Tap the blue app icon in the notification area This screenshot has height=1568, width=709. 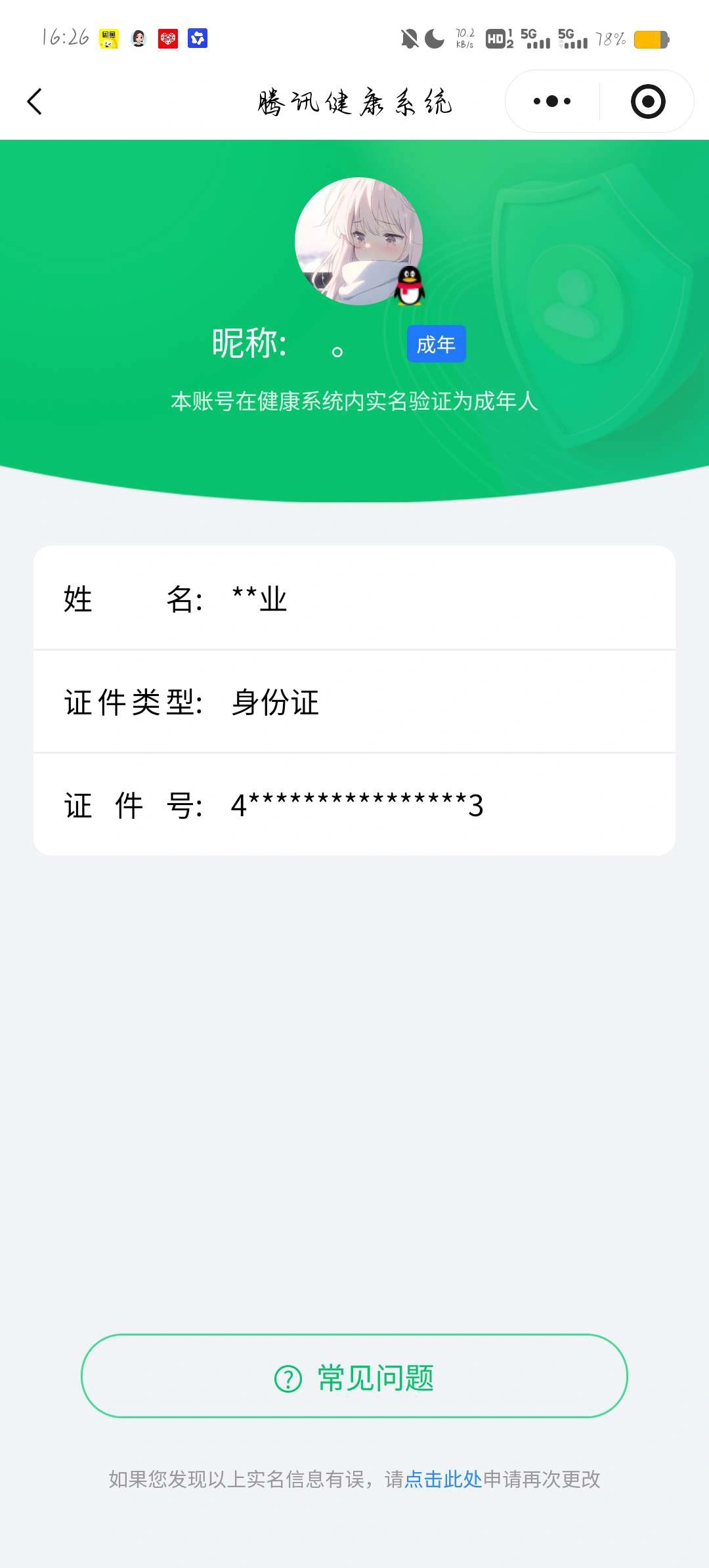coord(194,39)
